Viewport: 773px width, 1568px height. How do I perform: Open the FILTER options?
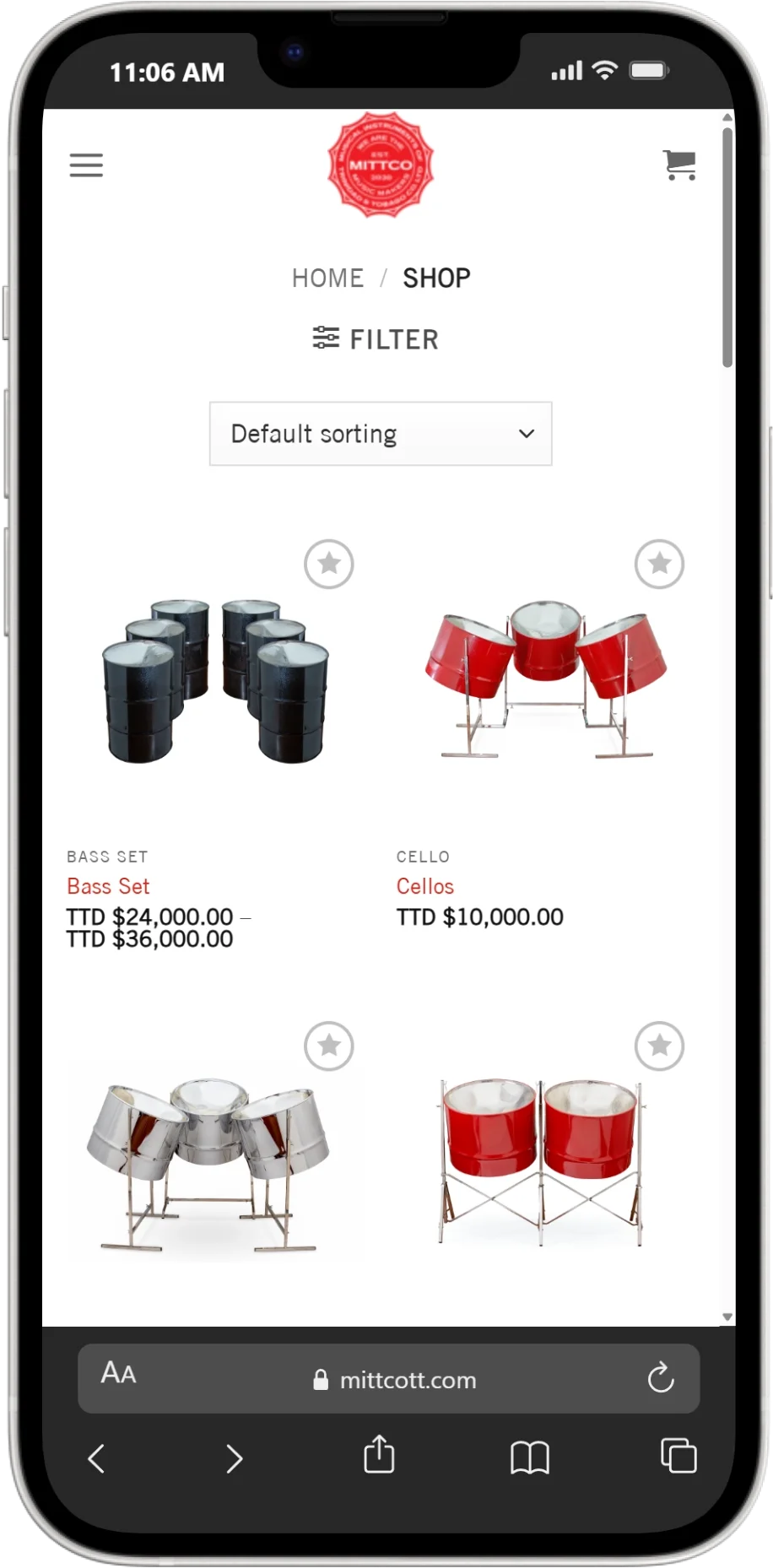[x=376, y=339]
